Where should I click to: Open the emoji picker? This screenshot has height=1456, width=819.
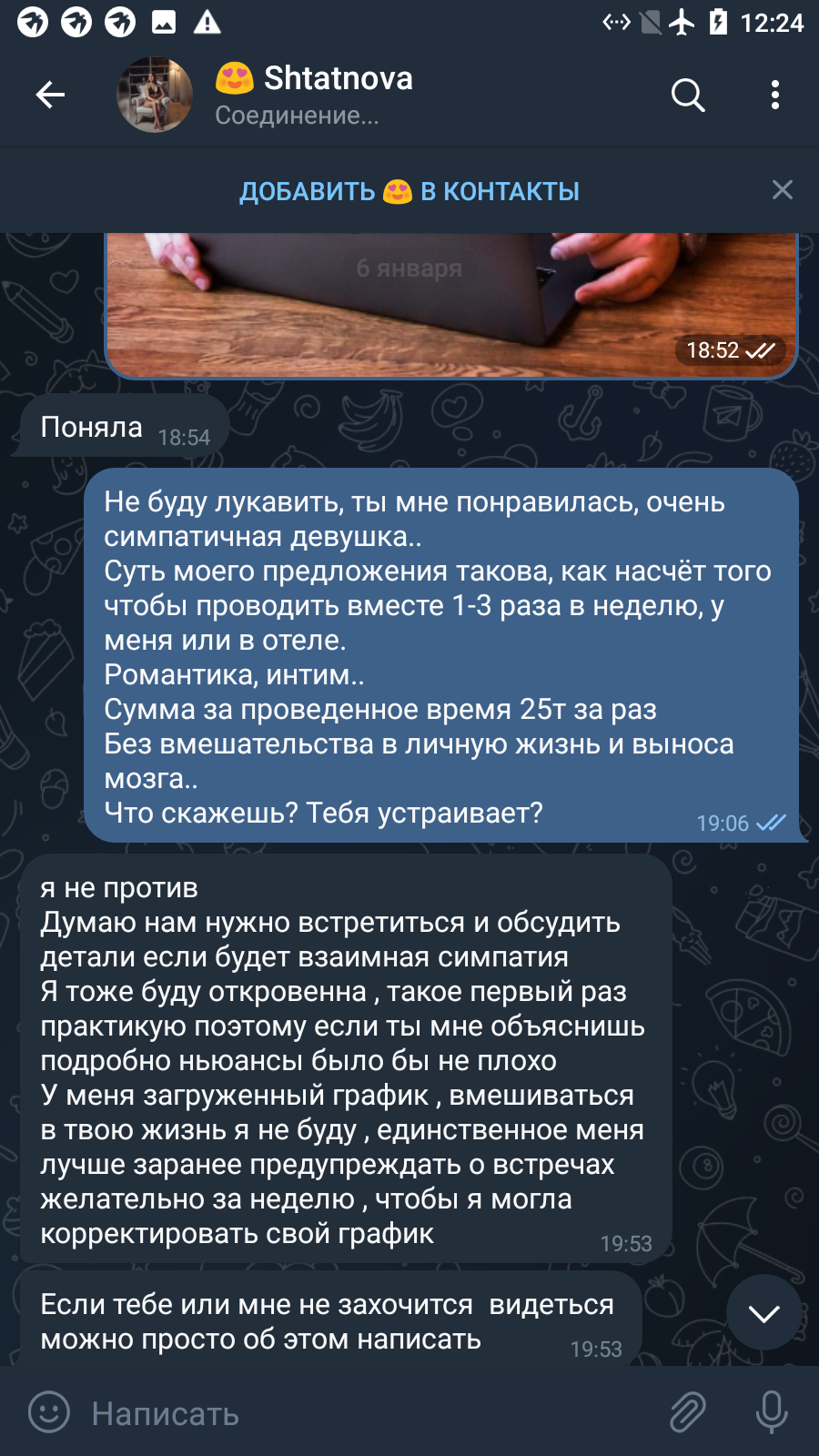49,1412
